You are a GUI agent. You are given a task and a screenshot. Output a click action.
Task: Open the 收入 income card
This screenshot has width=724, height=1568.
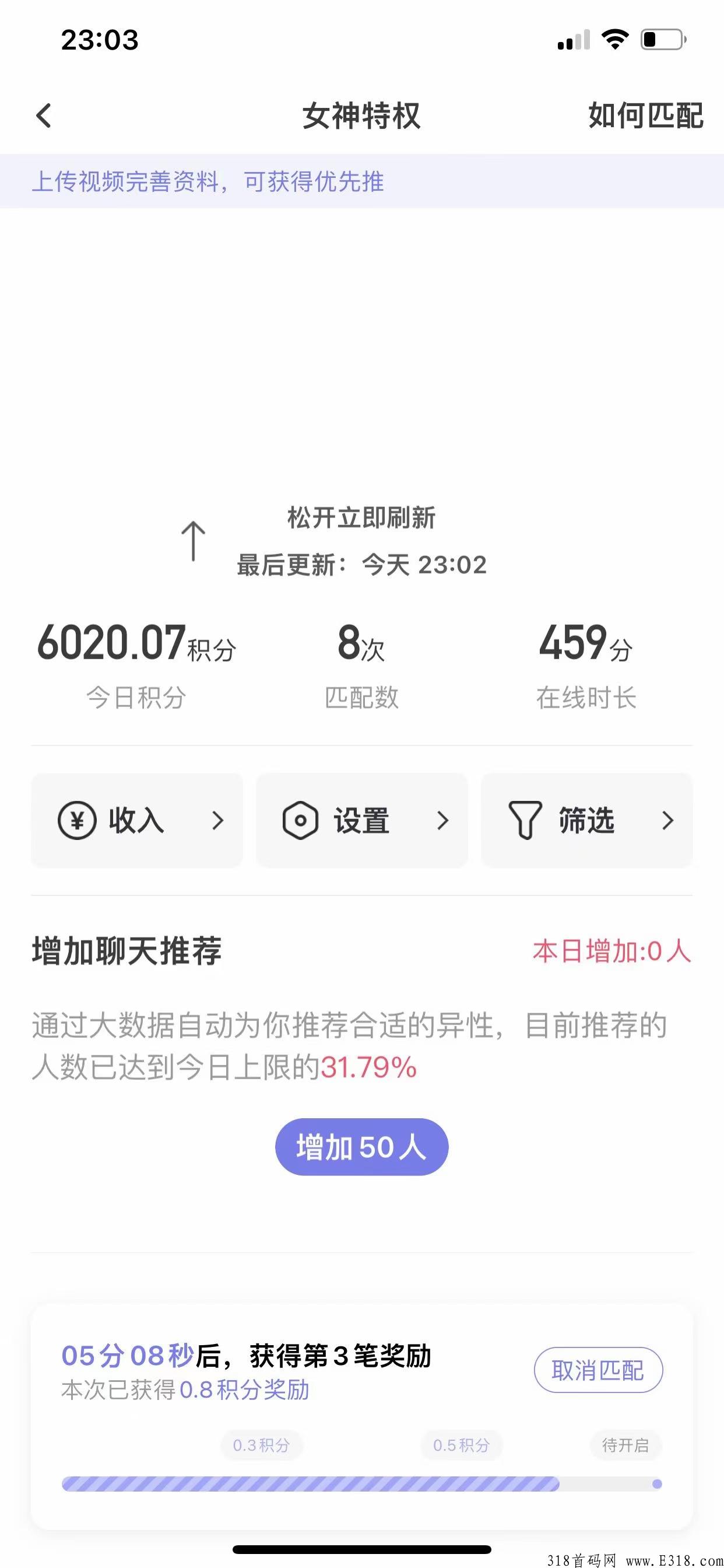[x=137, y=820]
